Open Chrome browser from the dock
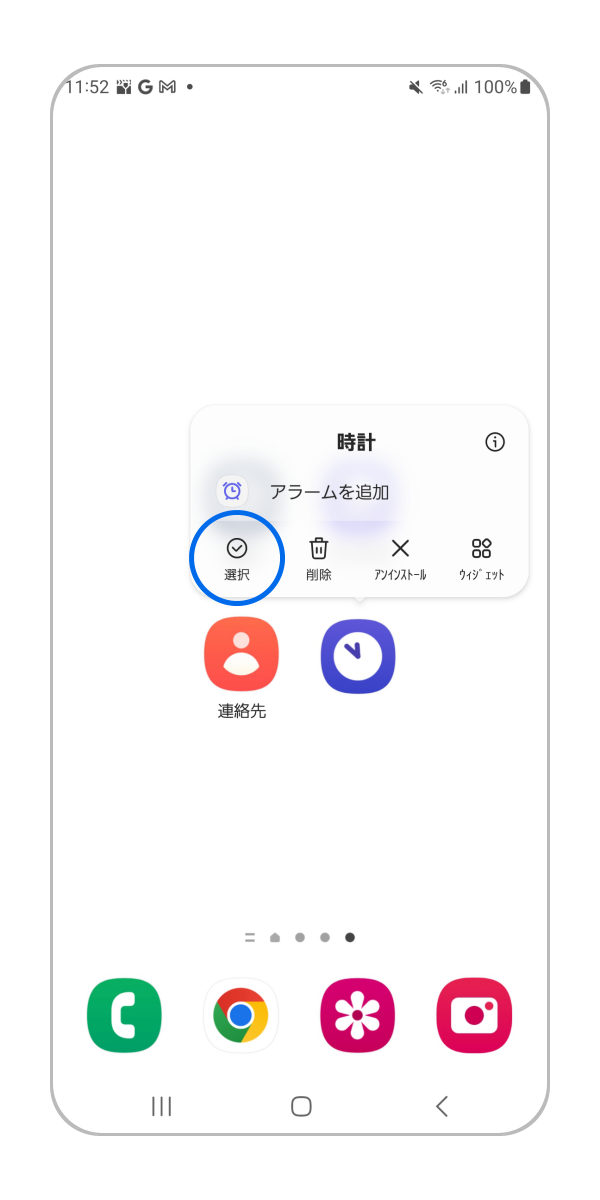The height and width of the screenshot is (1200, 600). (241, 1015)
